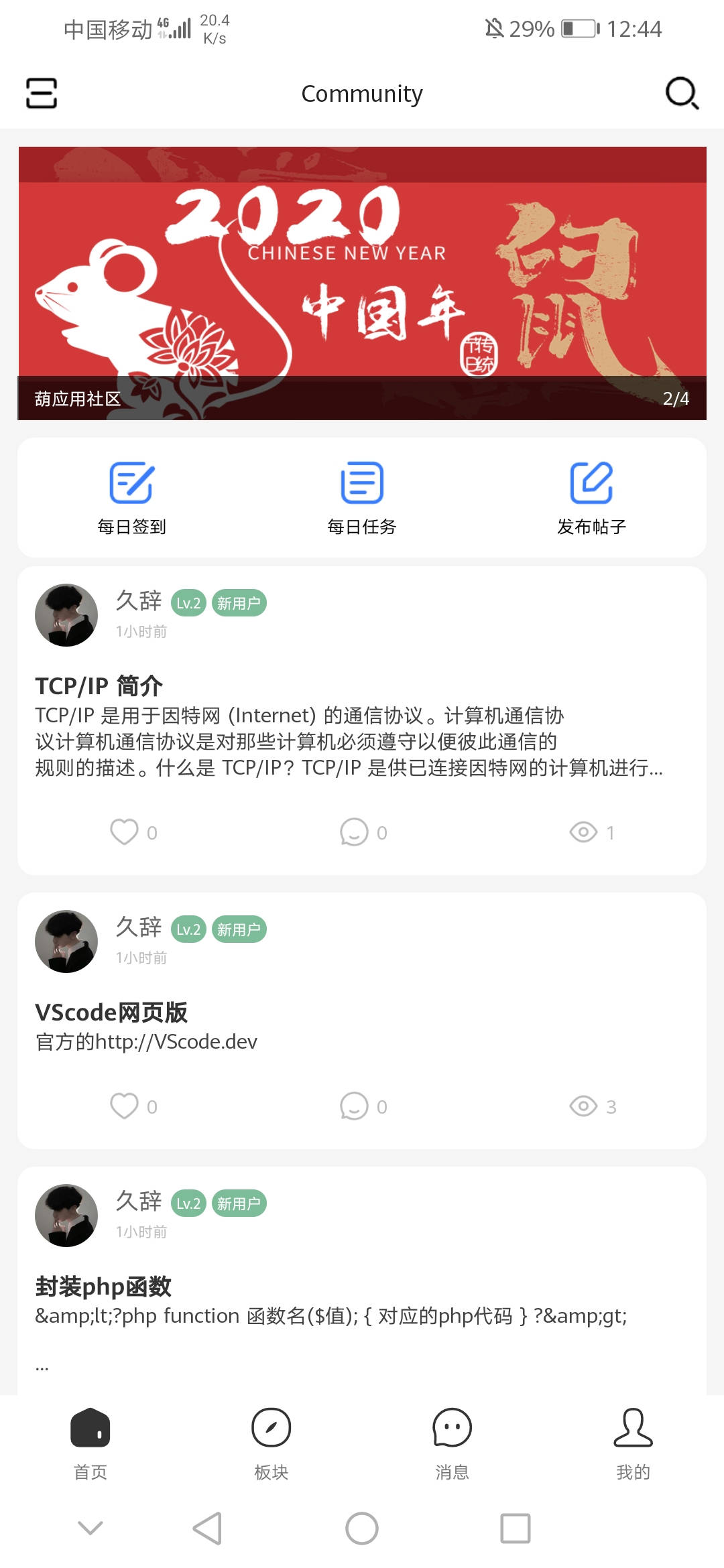724x1568 pixels.
Task: Open the scan icon in the header
Action: [42, 93]
